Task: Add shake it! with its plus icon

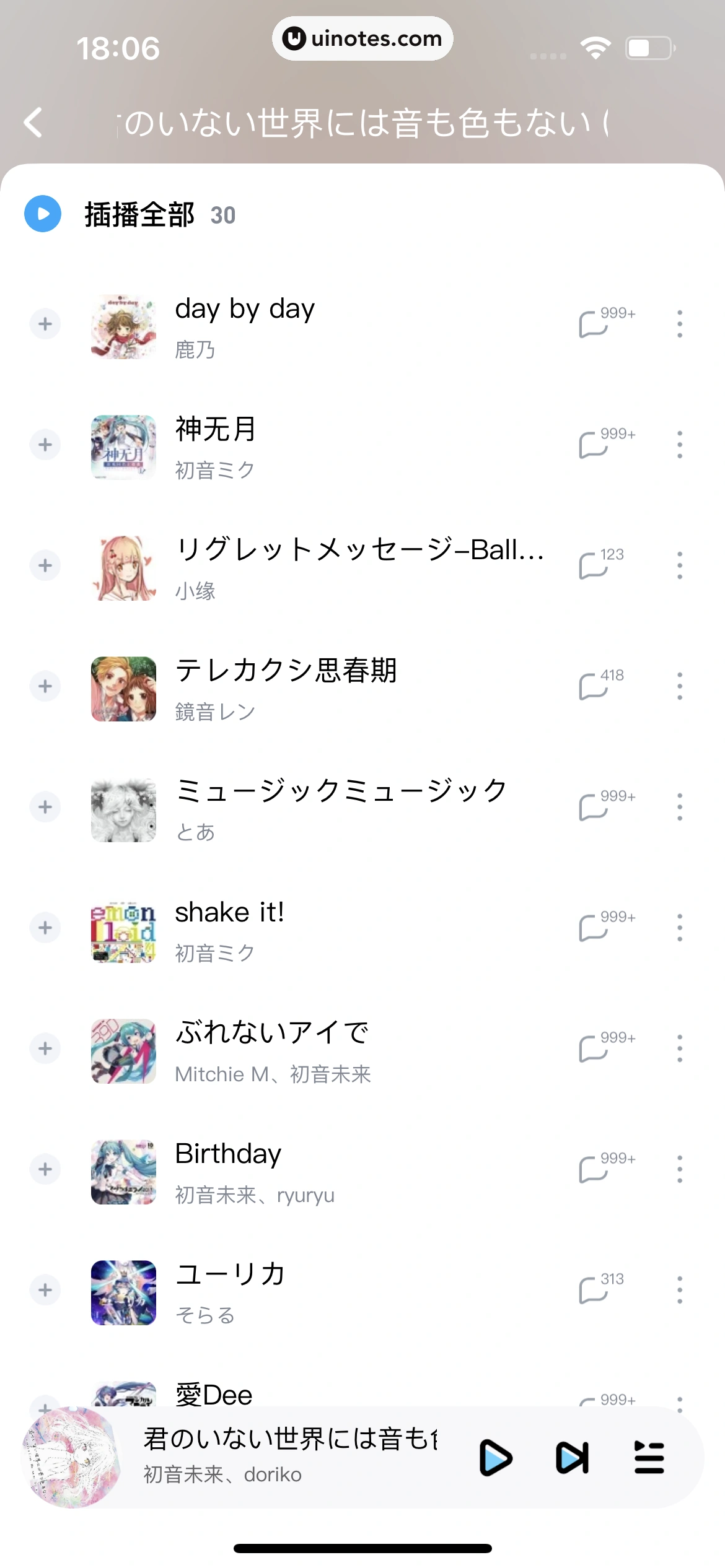Action: click(45, 928)
